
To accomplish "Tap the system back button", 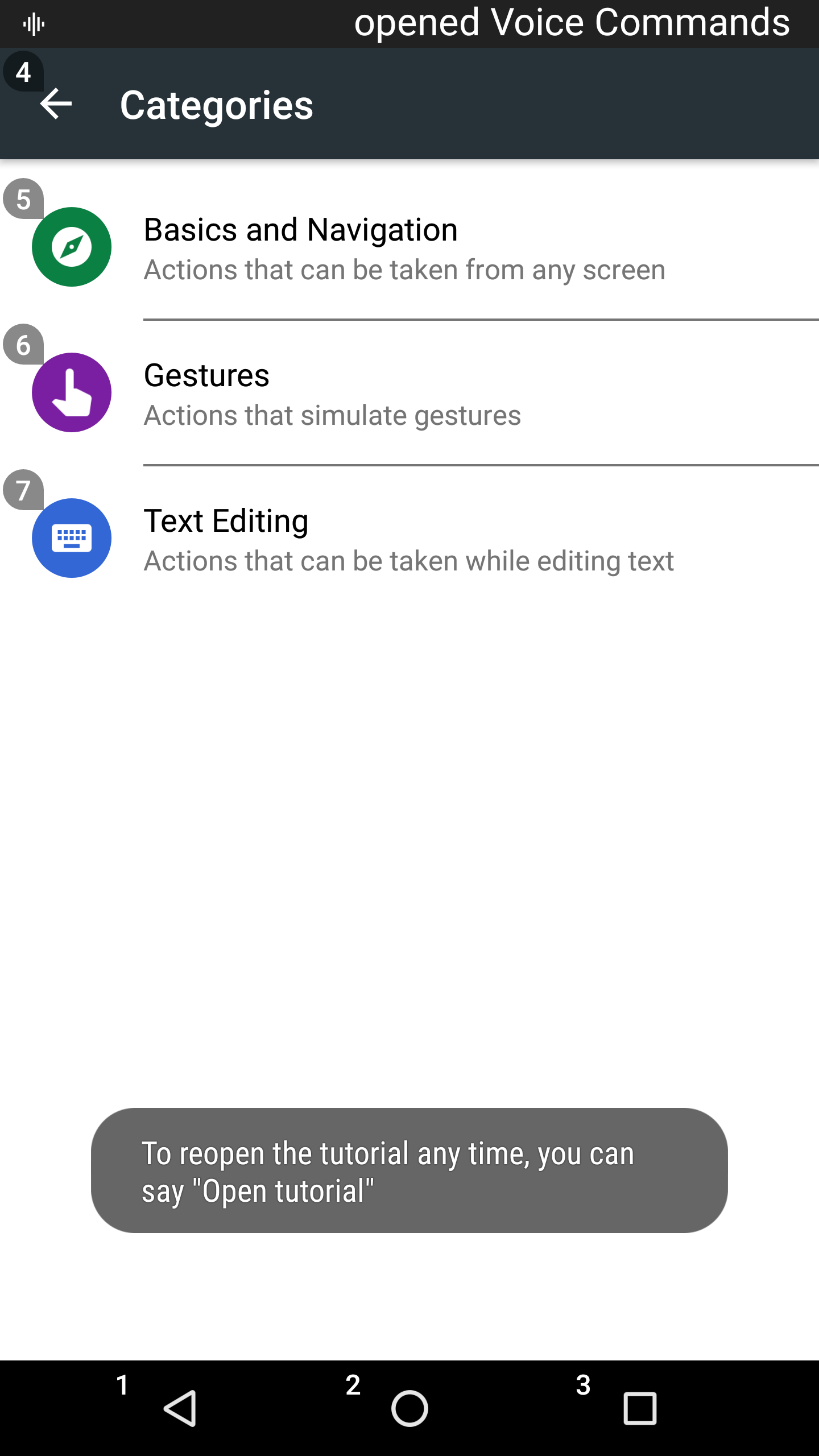I will click(x=180, y=1408).
